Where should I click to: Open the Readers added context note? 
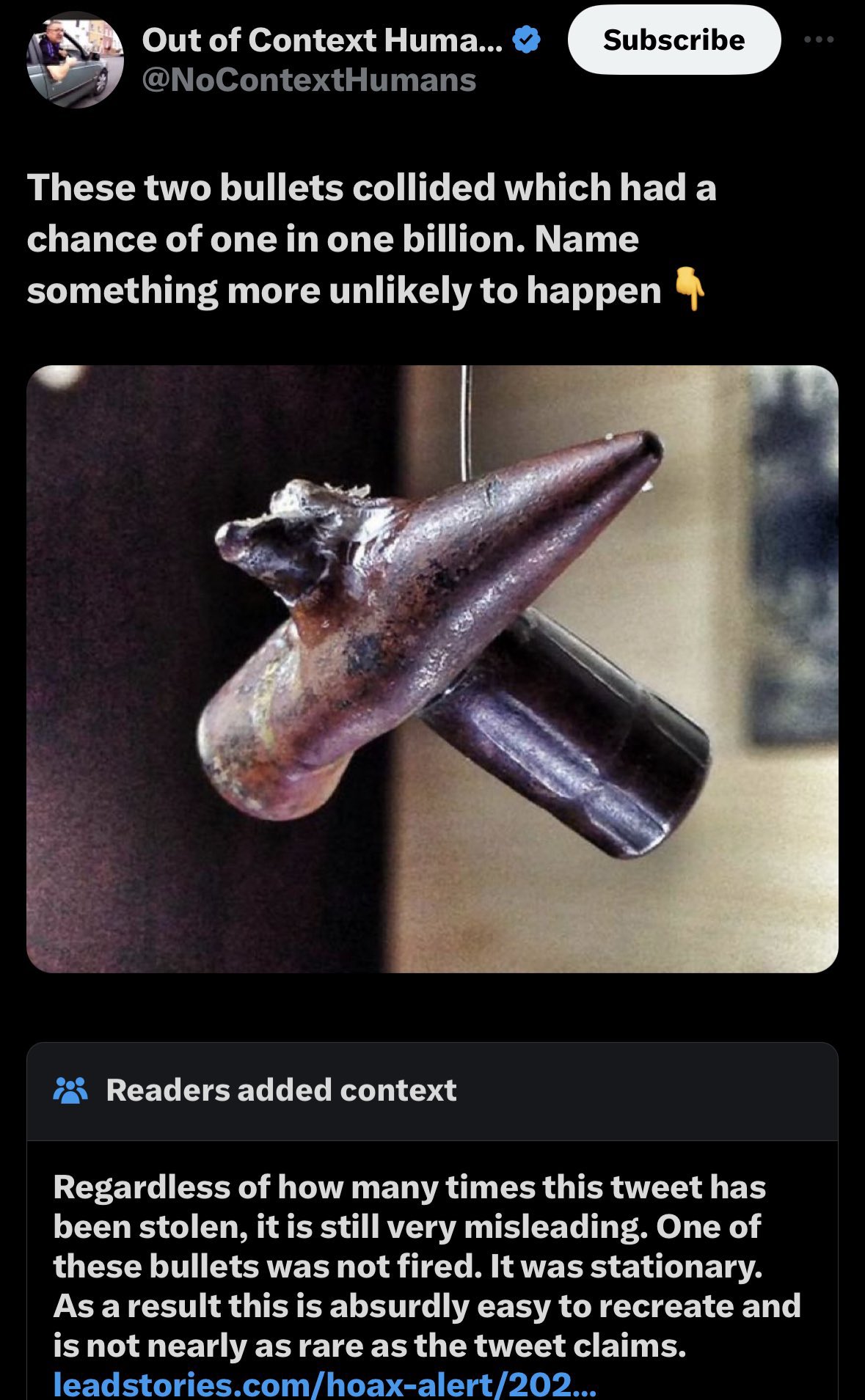tap(281, 1090)
